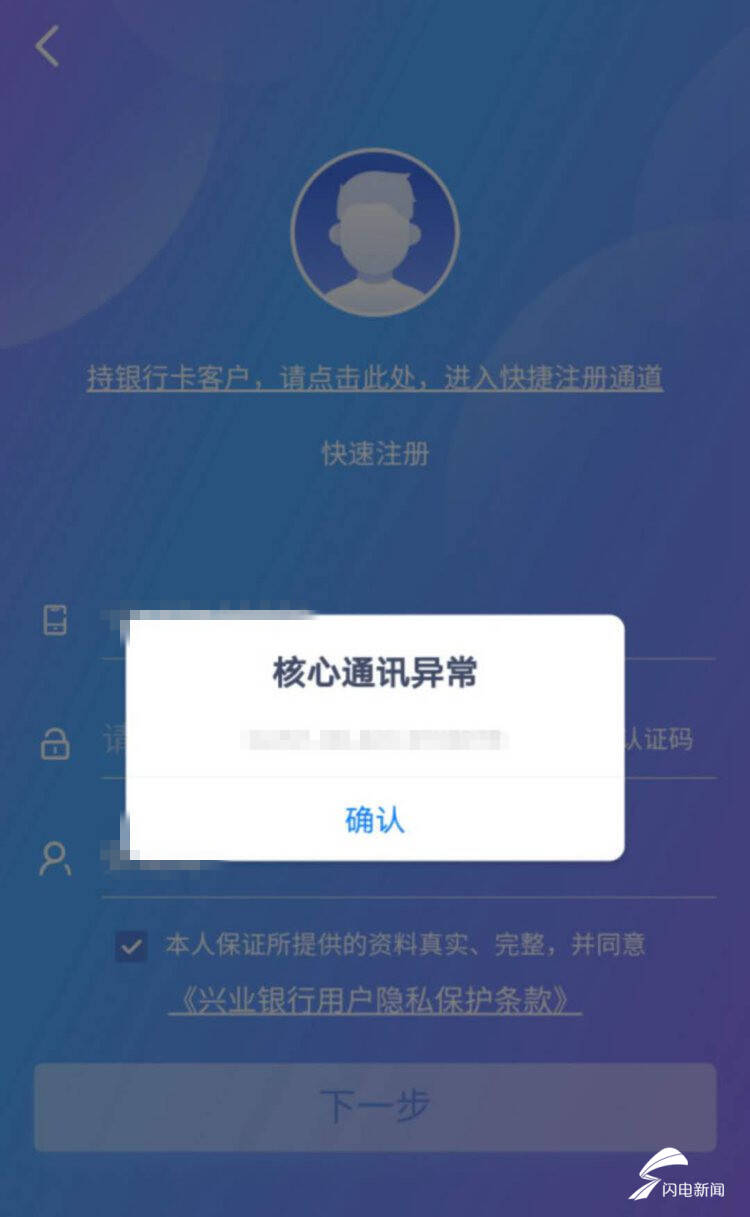This screenshot has height=1217, width=750.
Task: Open the 持银行卡客户 quick registration channel link
Action: (375, 378)
